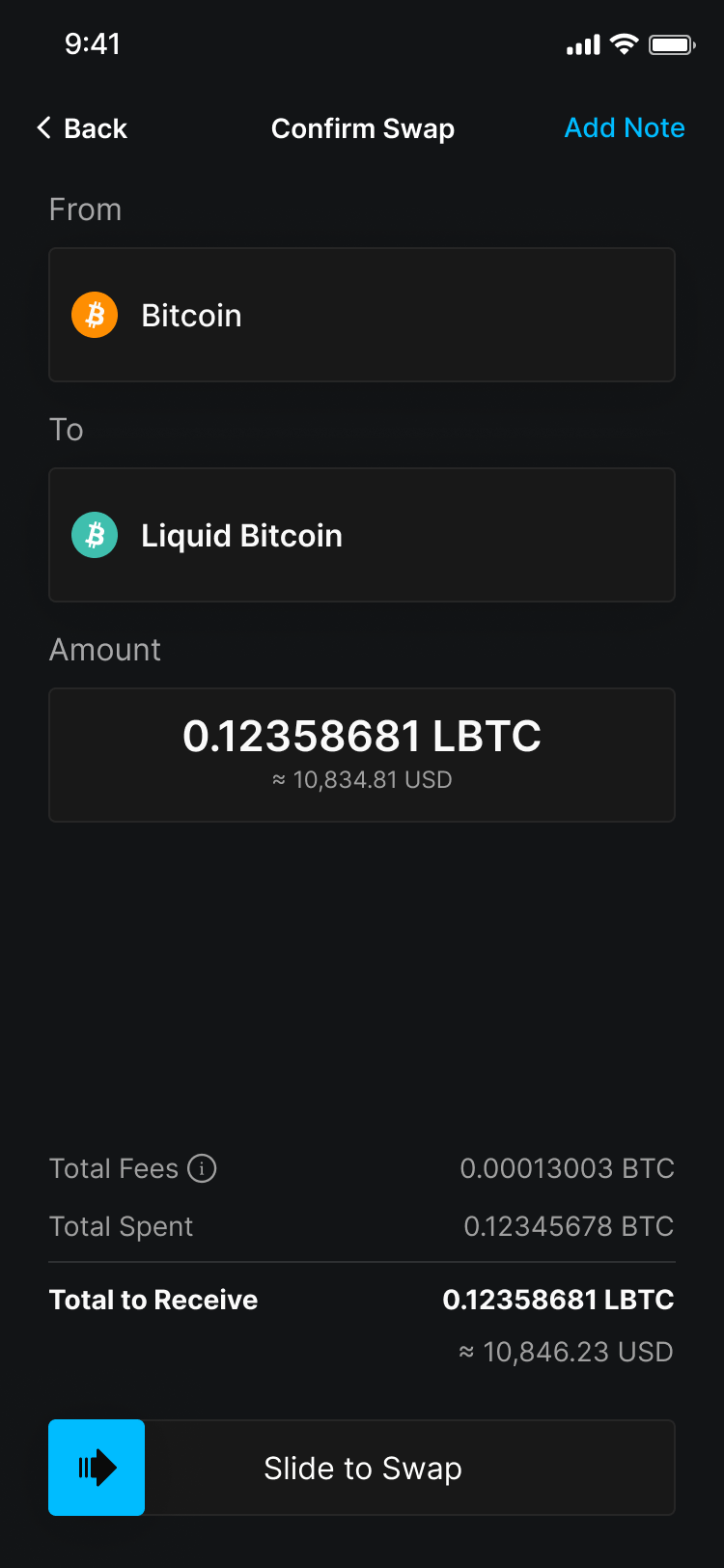Click the teal Liquid Bitcoin logo icon
Image resolution: width=724 pixels, height=1568 pixels.
coord(94,534)
